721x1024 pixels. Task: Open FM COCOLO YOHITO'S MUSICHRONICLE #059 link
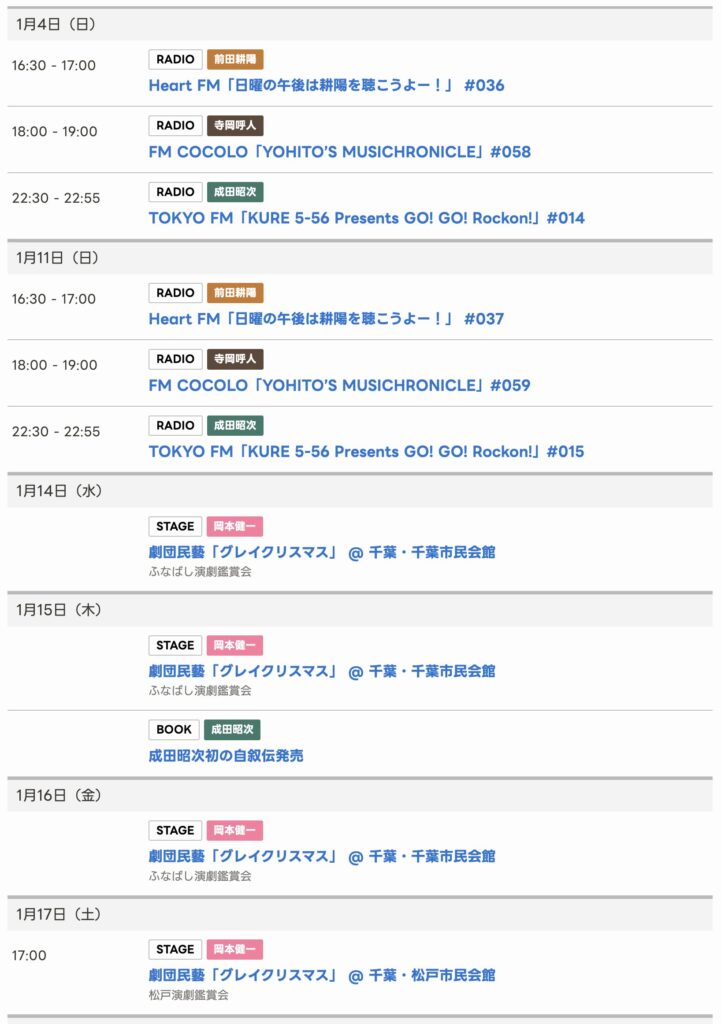pyautogui.click(x=339, y=385)
